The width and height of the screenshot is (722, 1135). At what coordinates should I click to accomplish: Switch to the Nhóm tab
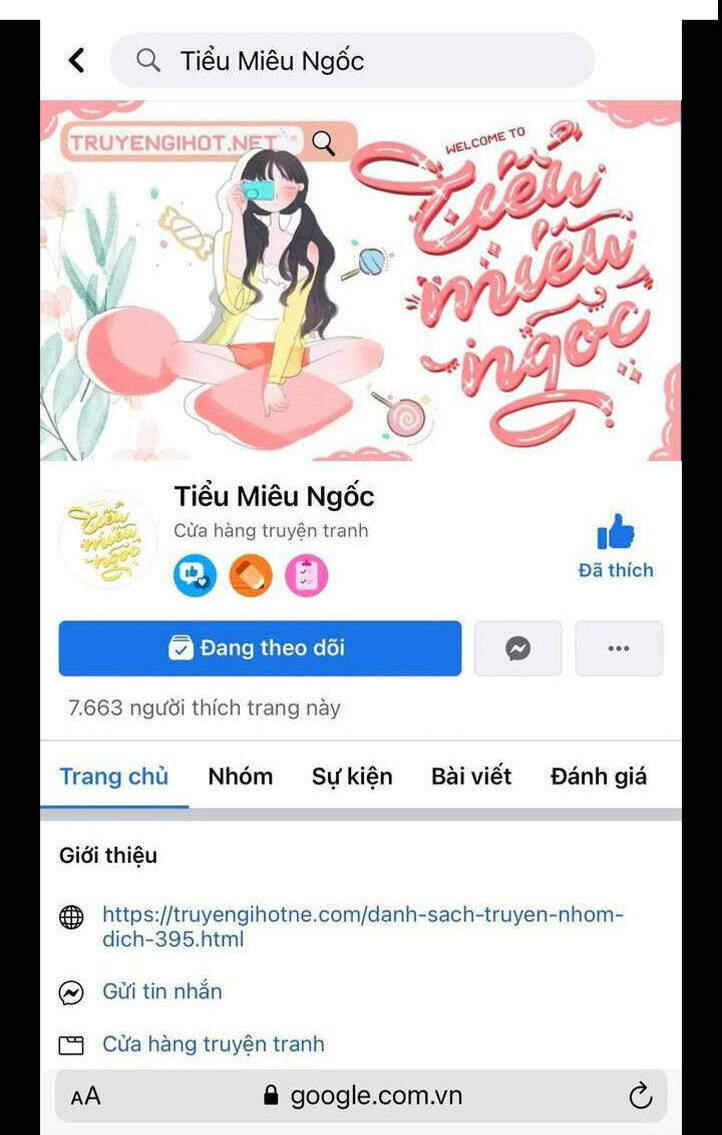240,776
